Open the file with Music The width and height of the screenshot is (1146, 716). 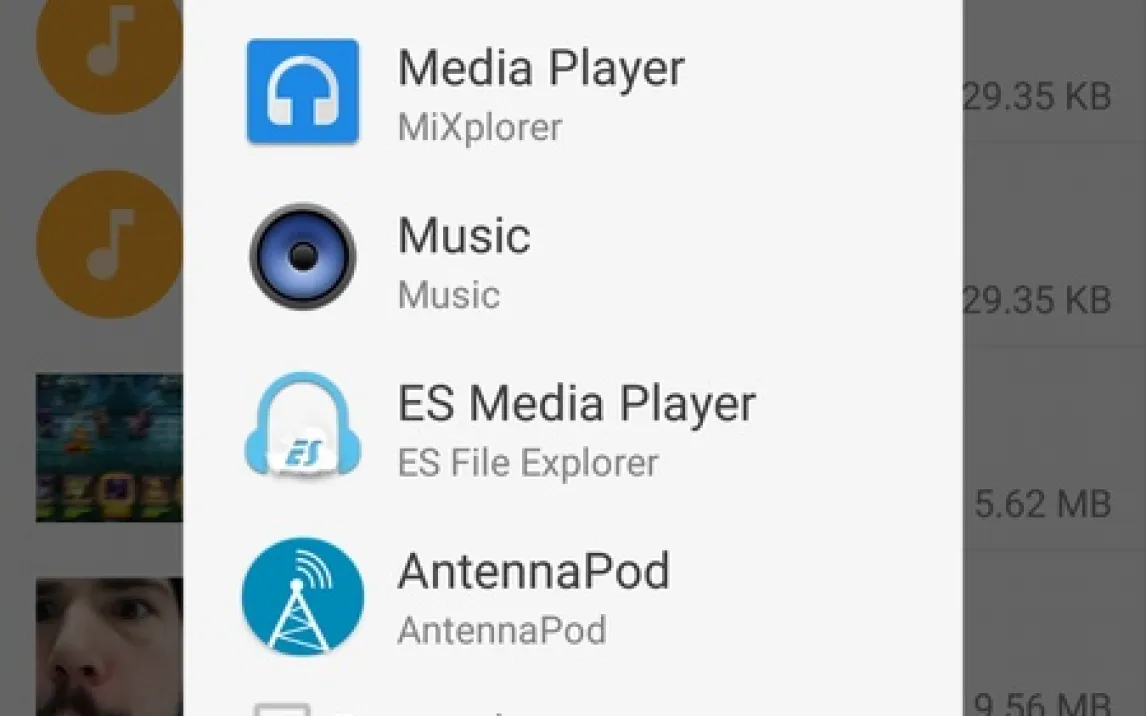click(x=464, y=260)
